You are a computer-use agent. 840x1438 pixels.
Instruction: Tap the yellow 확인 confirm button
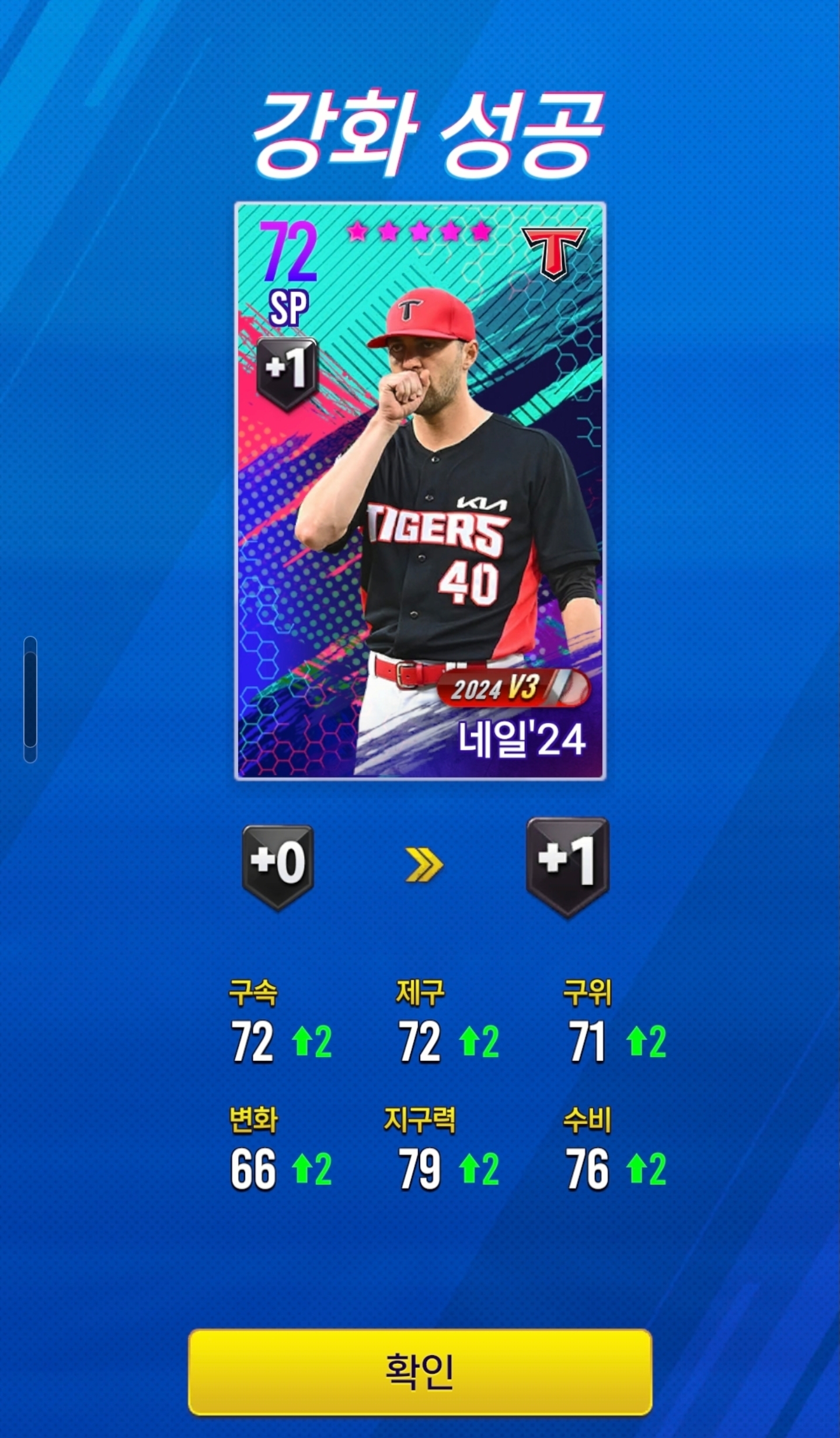[420, 1371]
